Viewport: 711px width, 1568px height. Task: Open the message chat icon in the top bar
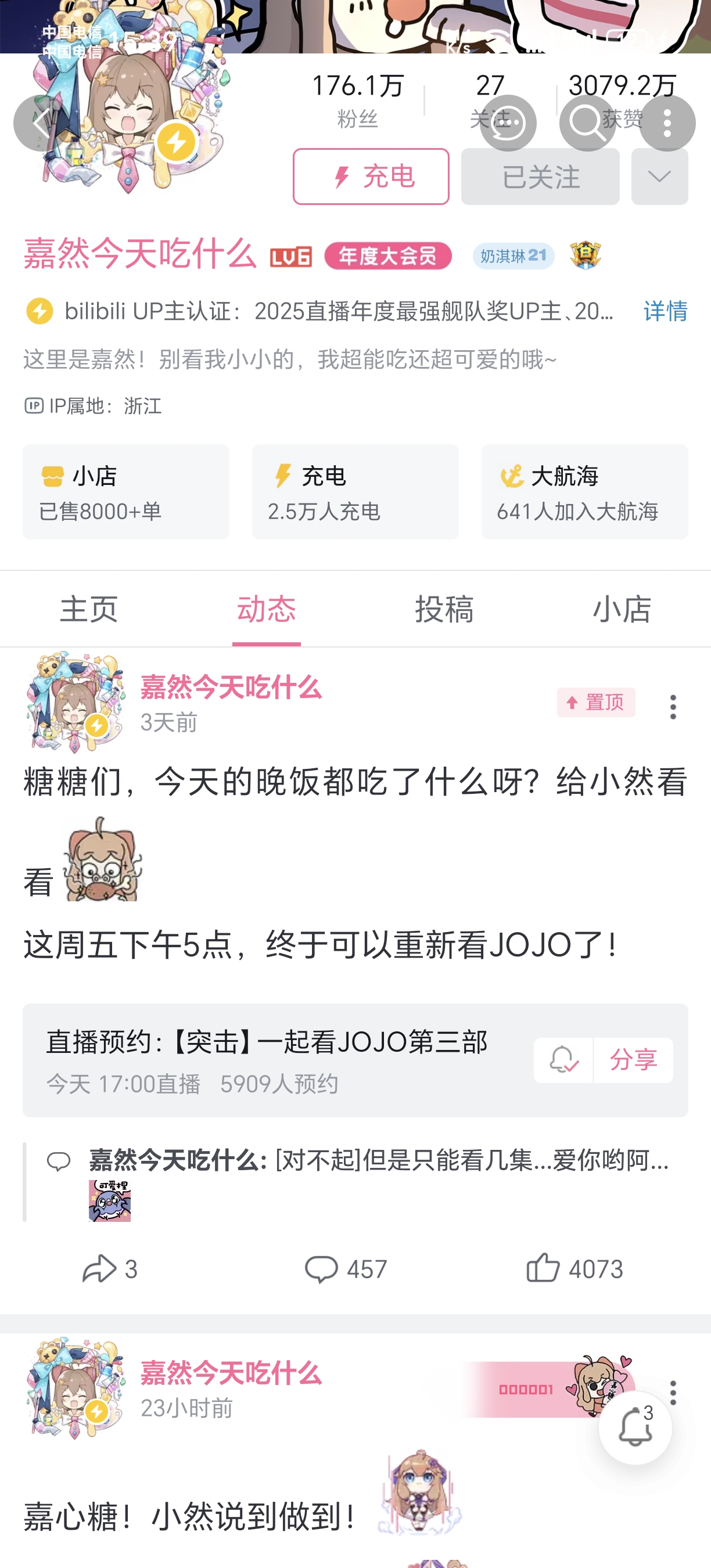coord(508,124)
